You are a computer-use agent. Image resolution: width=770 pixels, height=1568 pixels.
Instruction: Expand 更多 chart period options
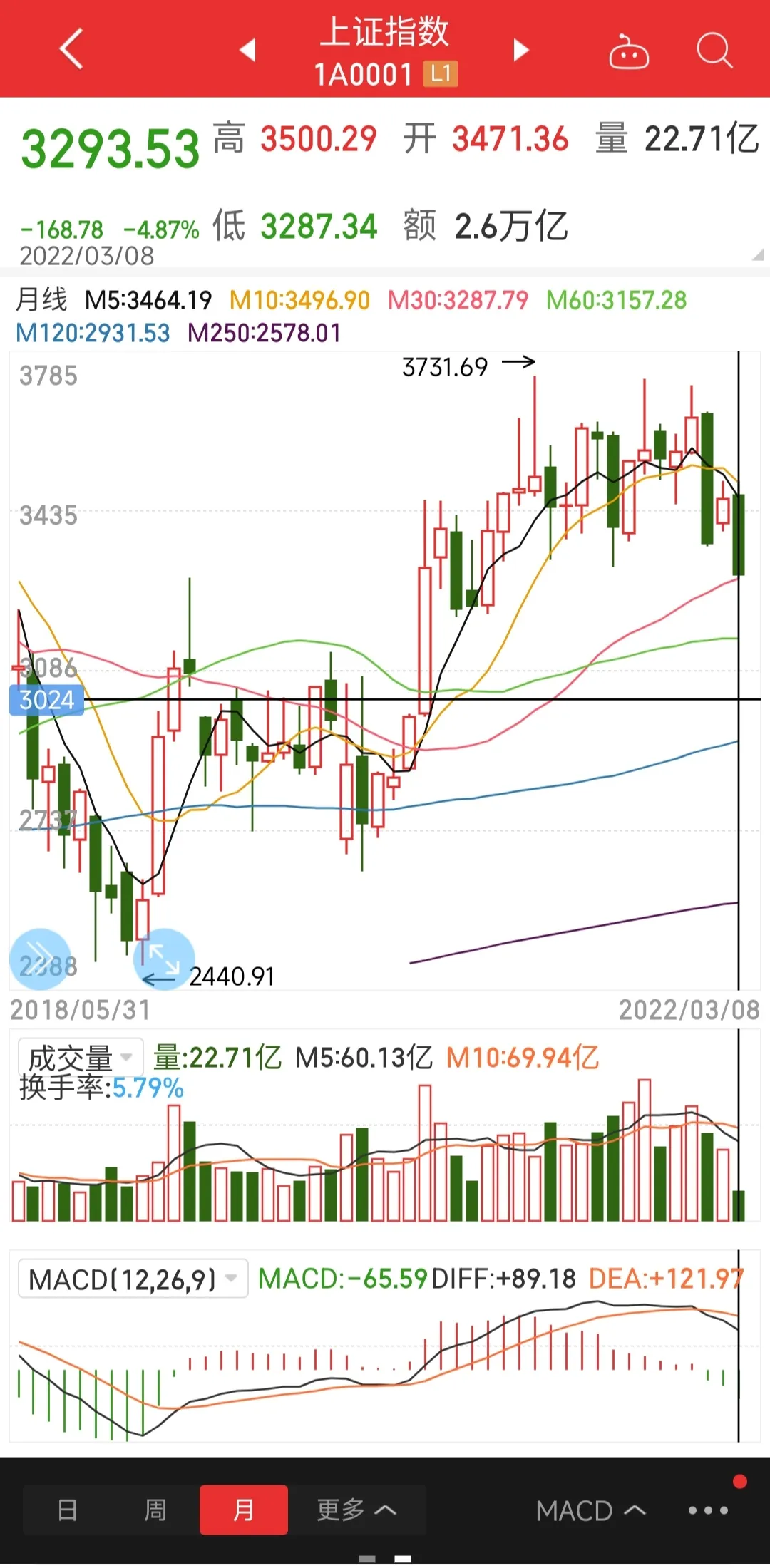[356, 1510]
